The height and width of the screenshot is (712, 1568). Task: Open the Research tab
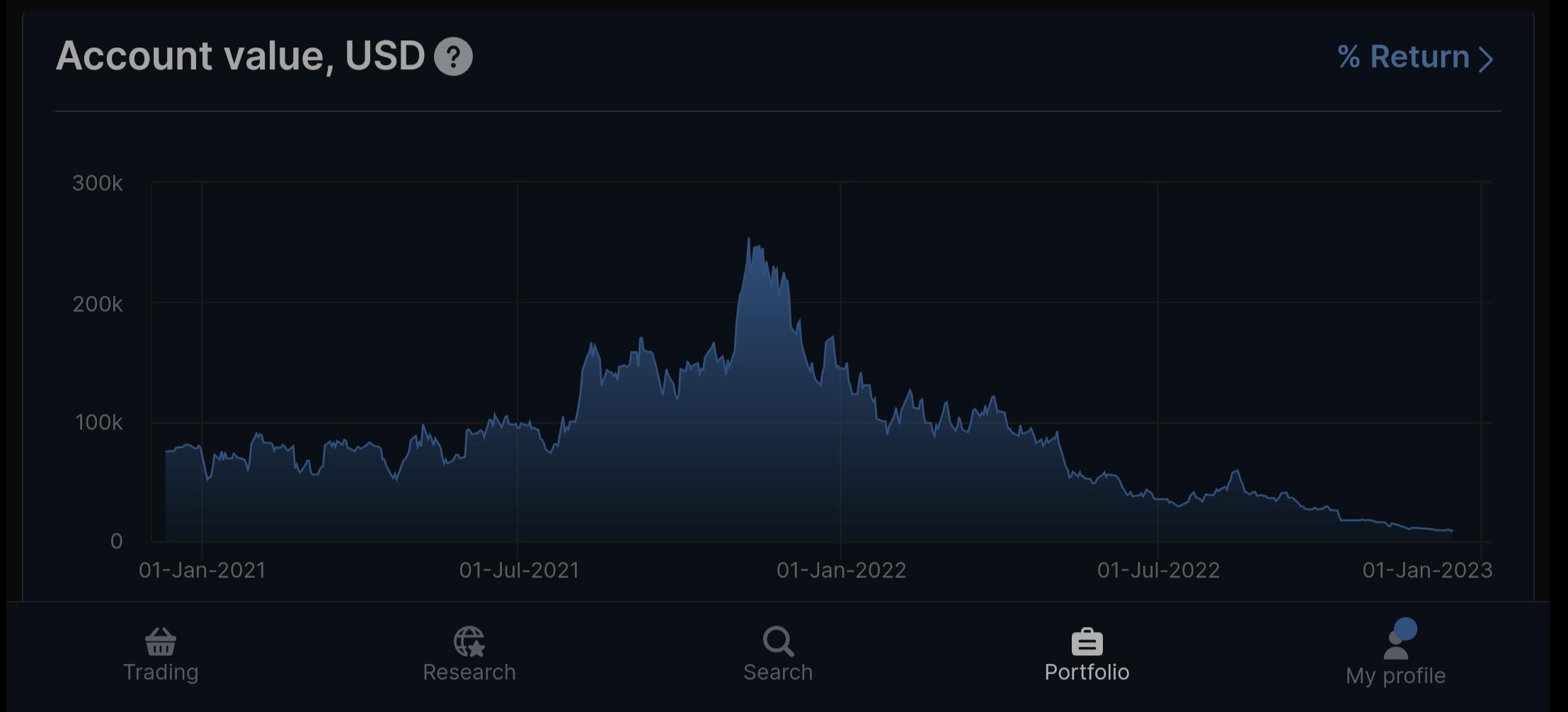[x=469, y=655]
